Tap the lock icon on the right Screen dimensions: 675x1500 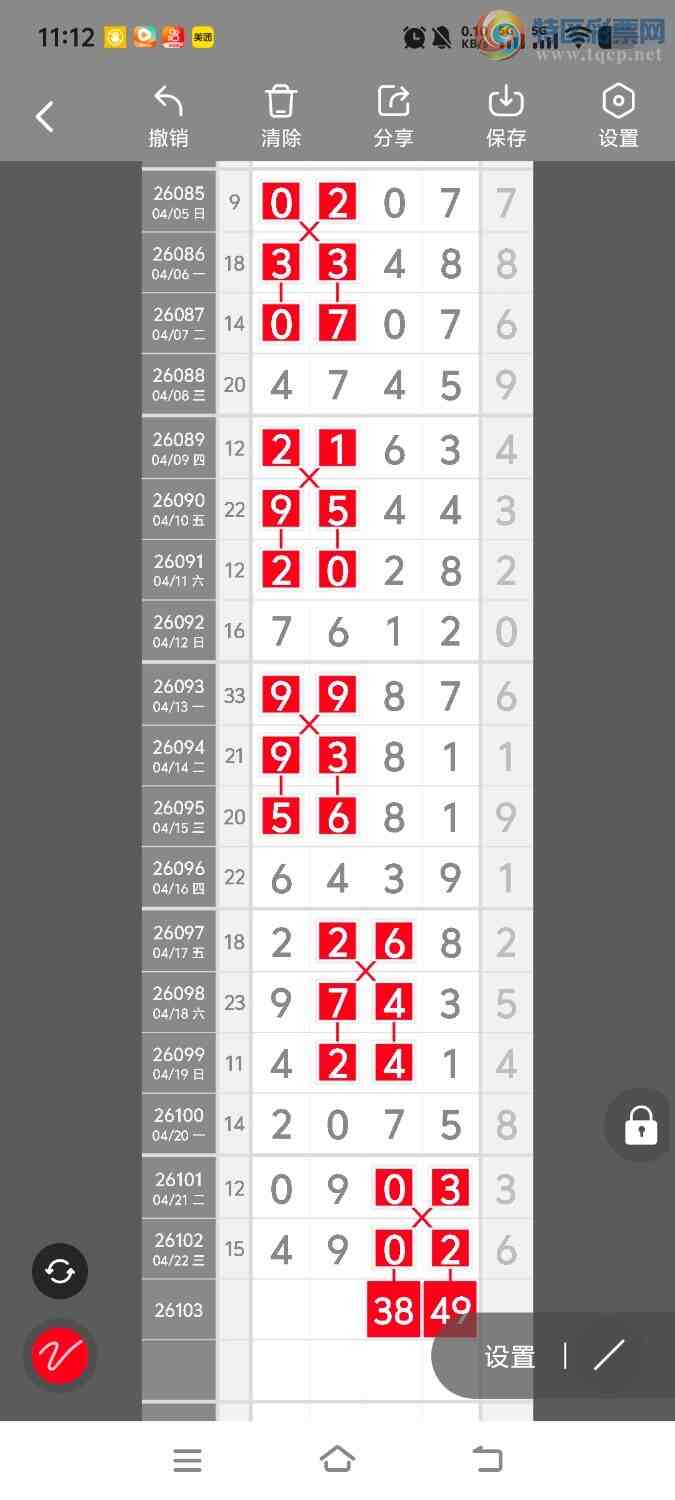[640, 1125]
